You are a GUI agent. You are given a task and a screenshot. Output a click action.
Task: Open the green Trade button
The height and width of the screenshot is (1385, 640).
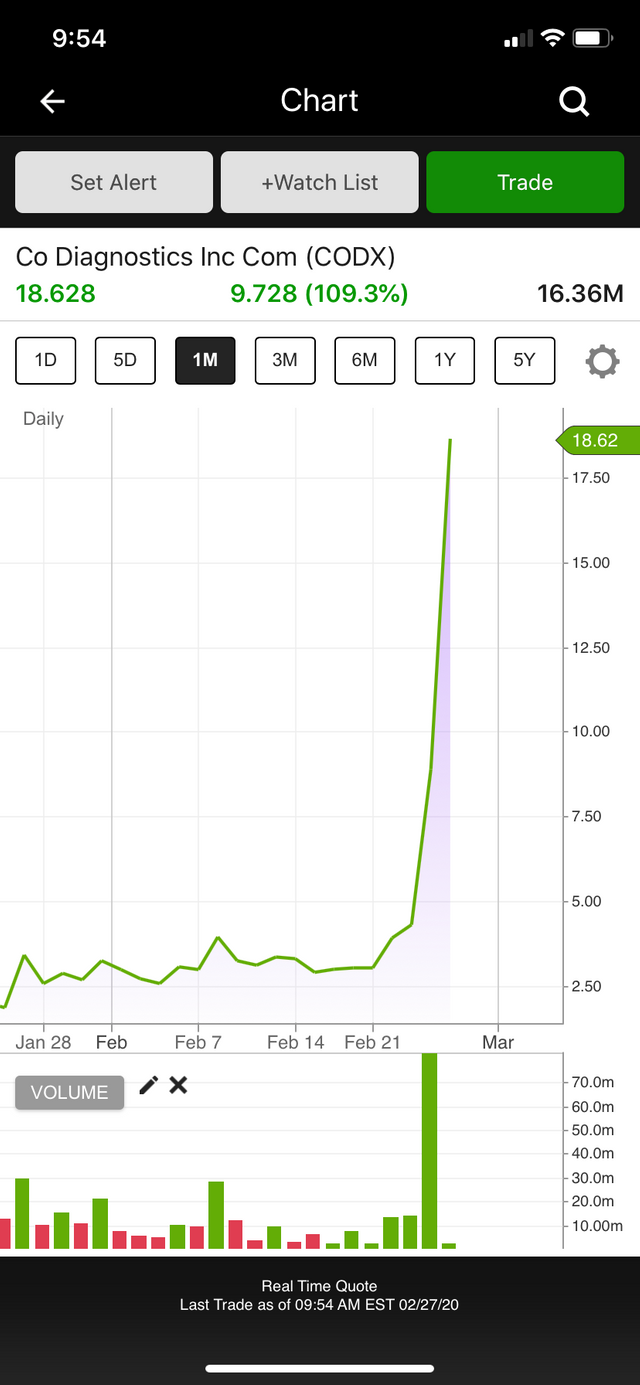coord(525,182)
